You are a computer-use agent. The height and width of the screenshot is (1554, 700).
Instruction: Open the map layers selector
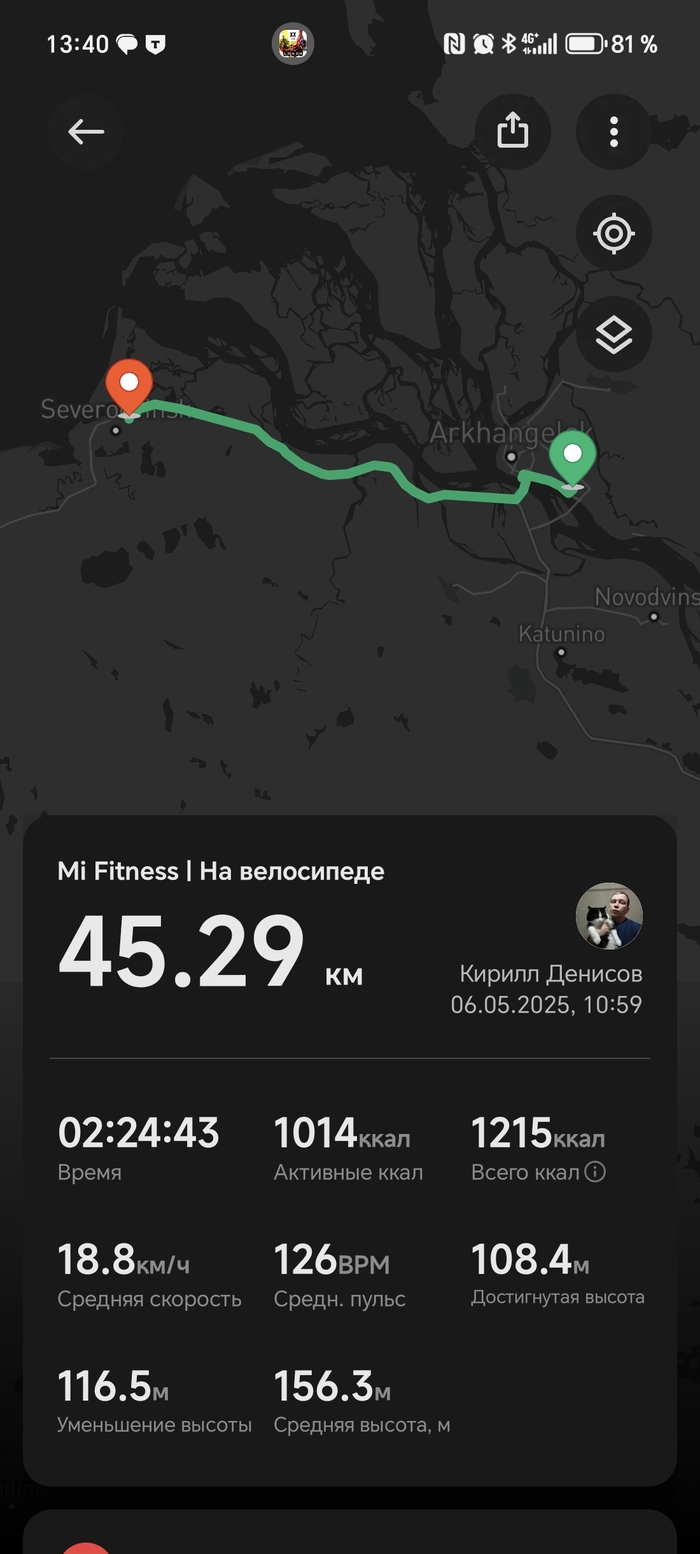pos(614,335)
